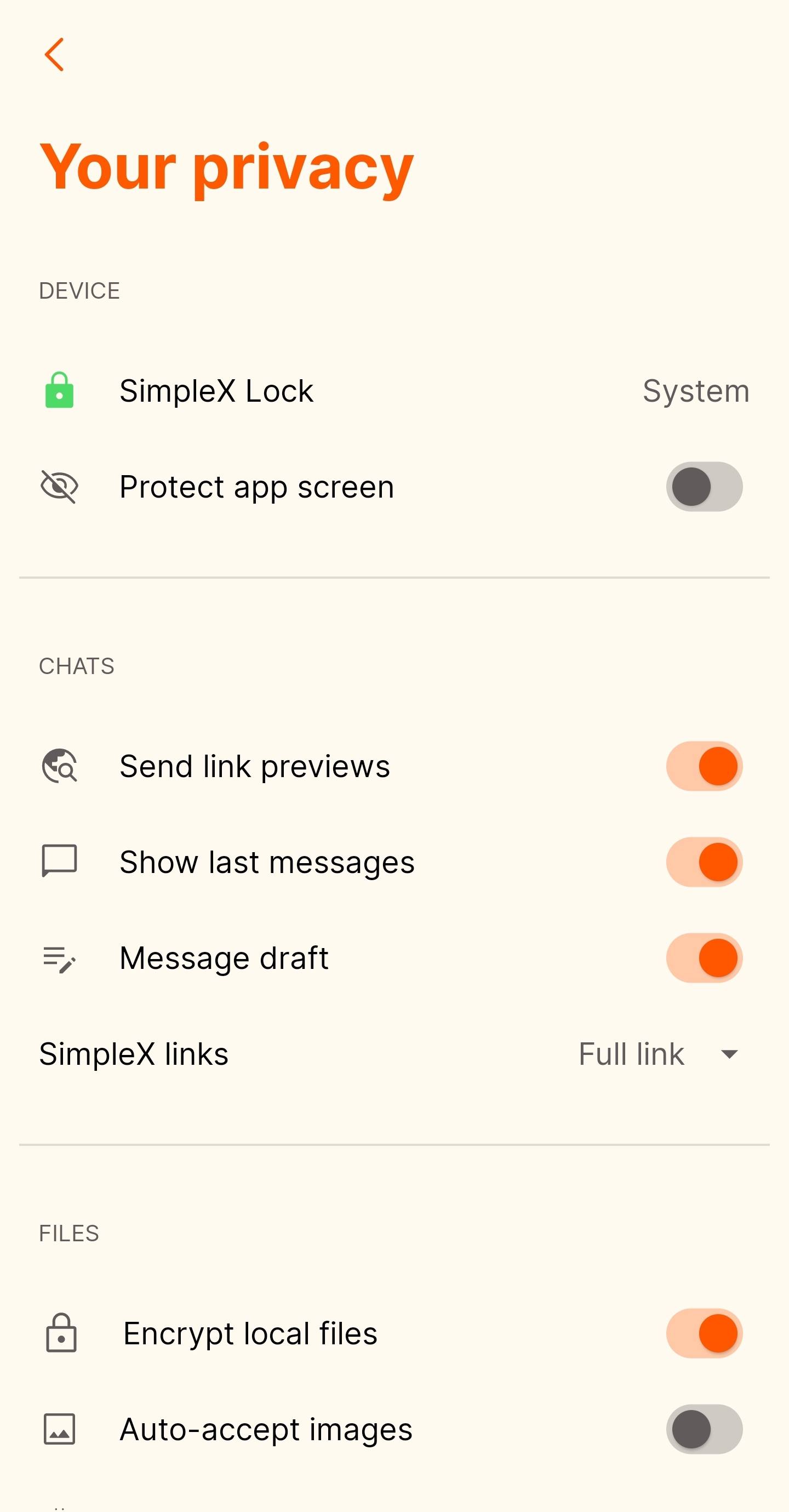
Task: Open SimpleX Lock settings
Action: click(x=393, y=391)
